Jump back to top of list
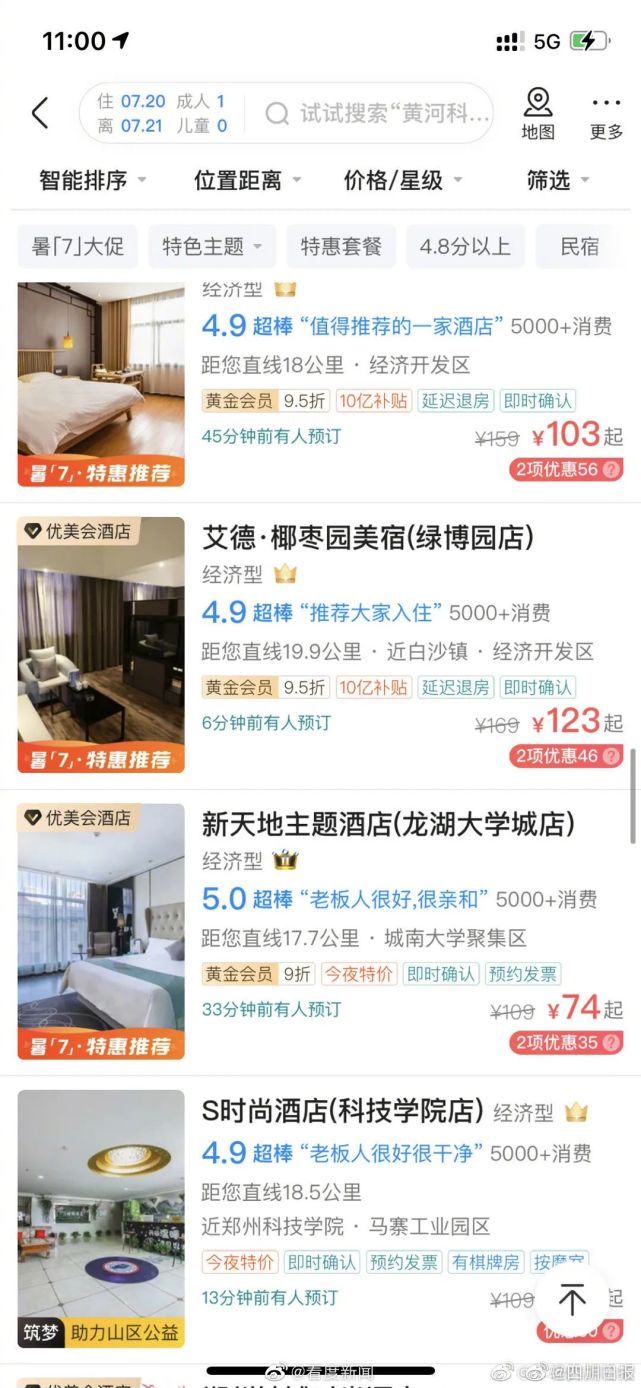This screenshot has width=641, height=1388. [572, 1300]
